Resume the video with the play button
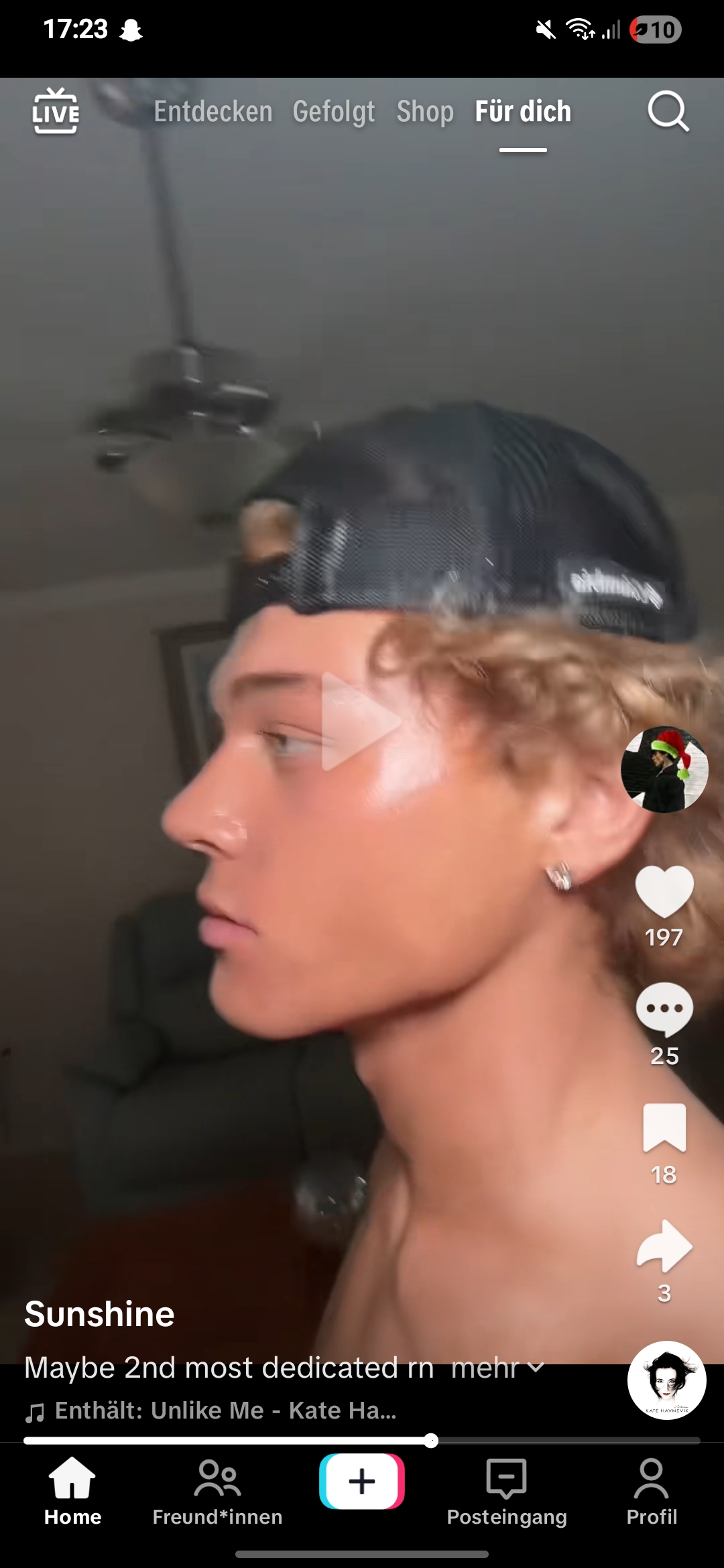 pyautogui.click(x=359, y=722)
